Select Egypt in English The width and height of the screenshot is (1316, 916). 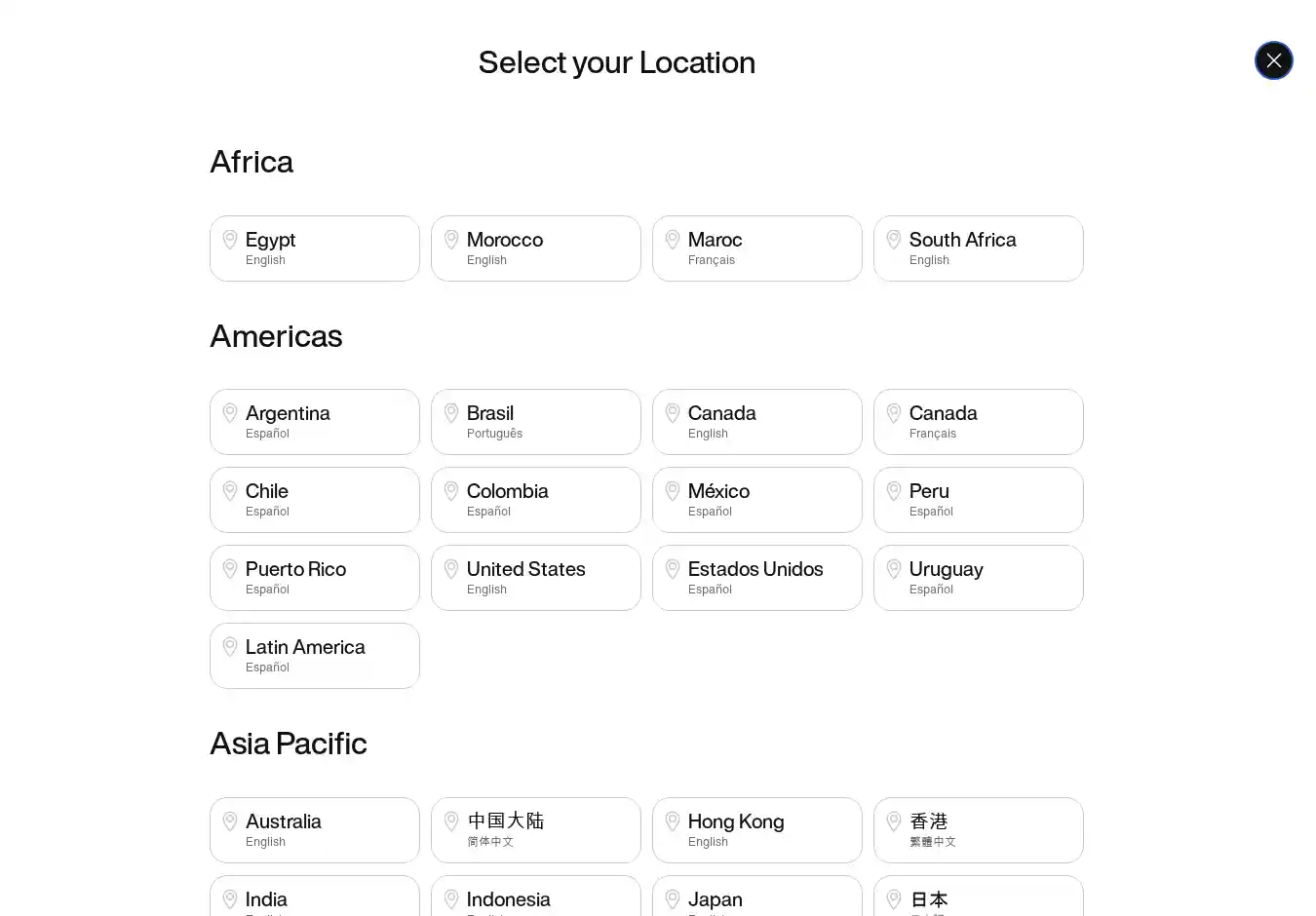coord(314,248)
